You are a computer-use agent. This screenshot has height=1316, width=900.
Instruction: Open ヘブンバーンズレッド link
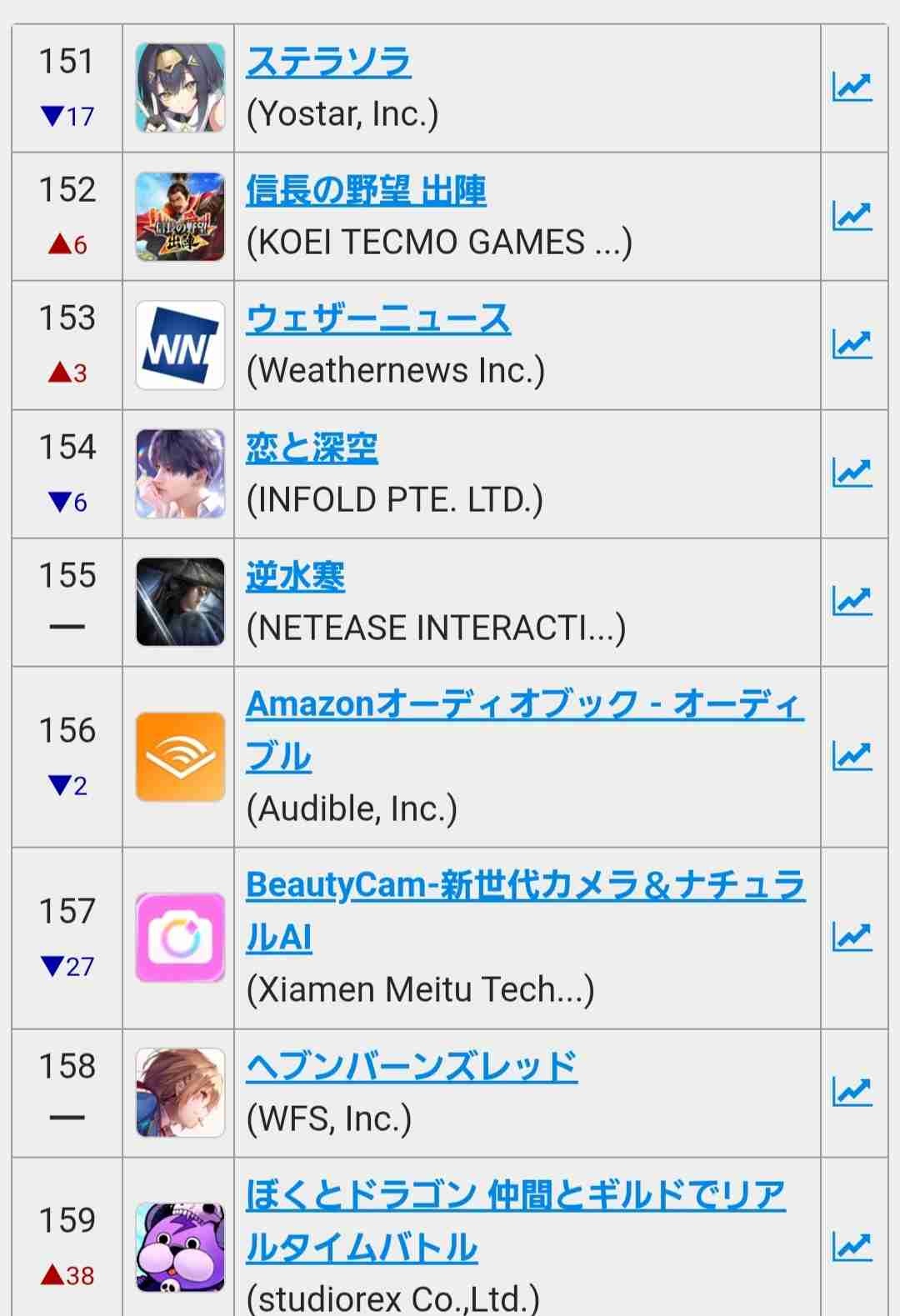[x=412, y=1067]
